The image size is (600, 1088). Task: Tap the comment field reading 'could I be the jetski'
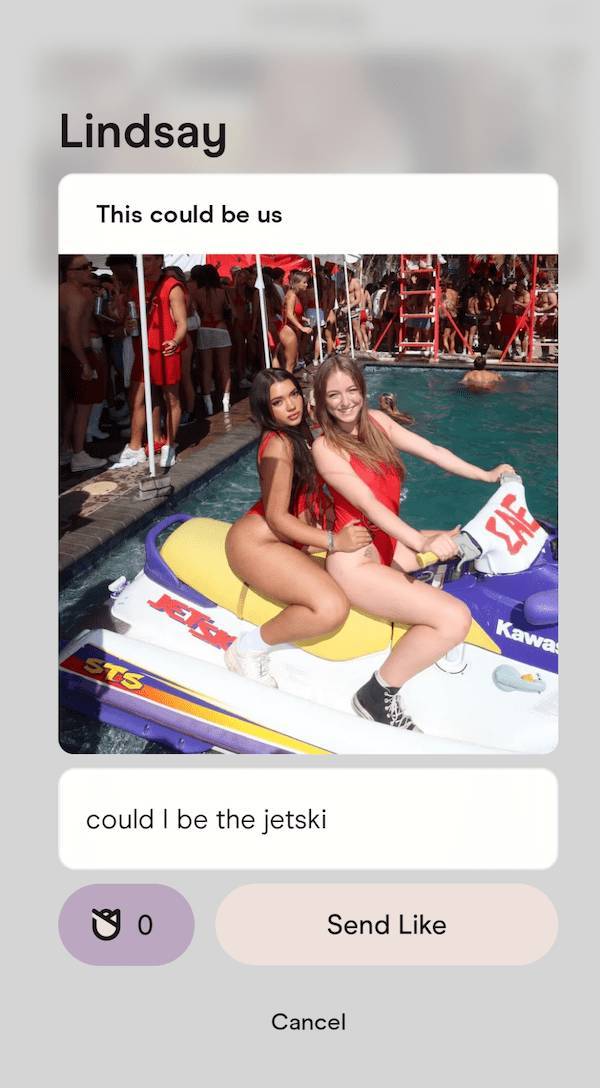tap(307, 819)
